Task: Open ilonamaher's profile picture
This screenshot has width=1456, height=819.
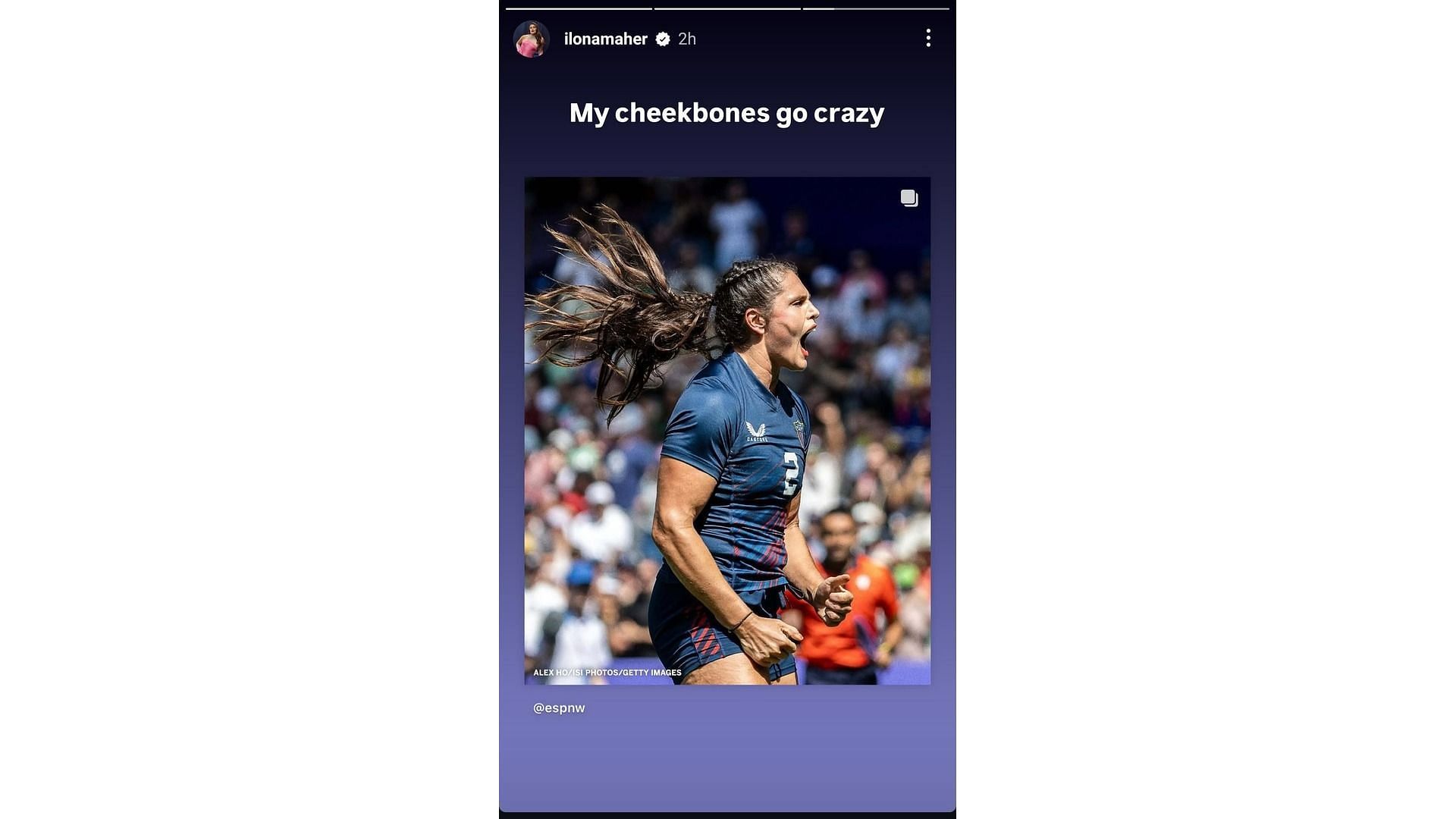Action: pyautogui.click(x=531, y=39)
